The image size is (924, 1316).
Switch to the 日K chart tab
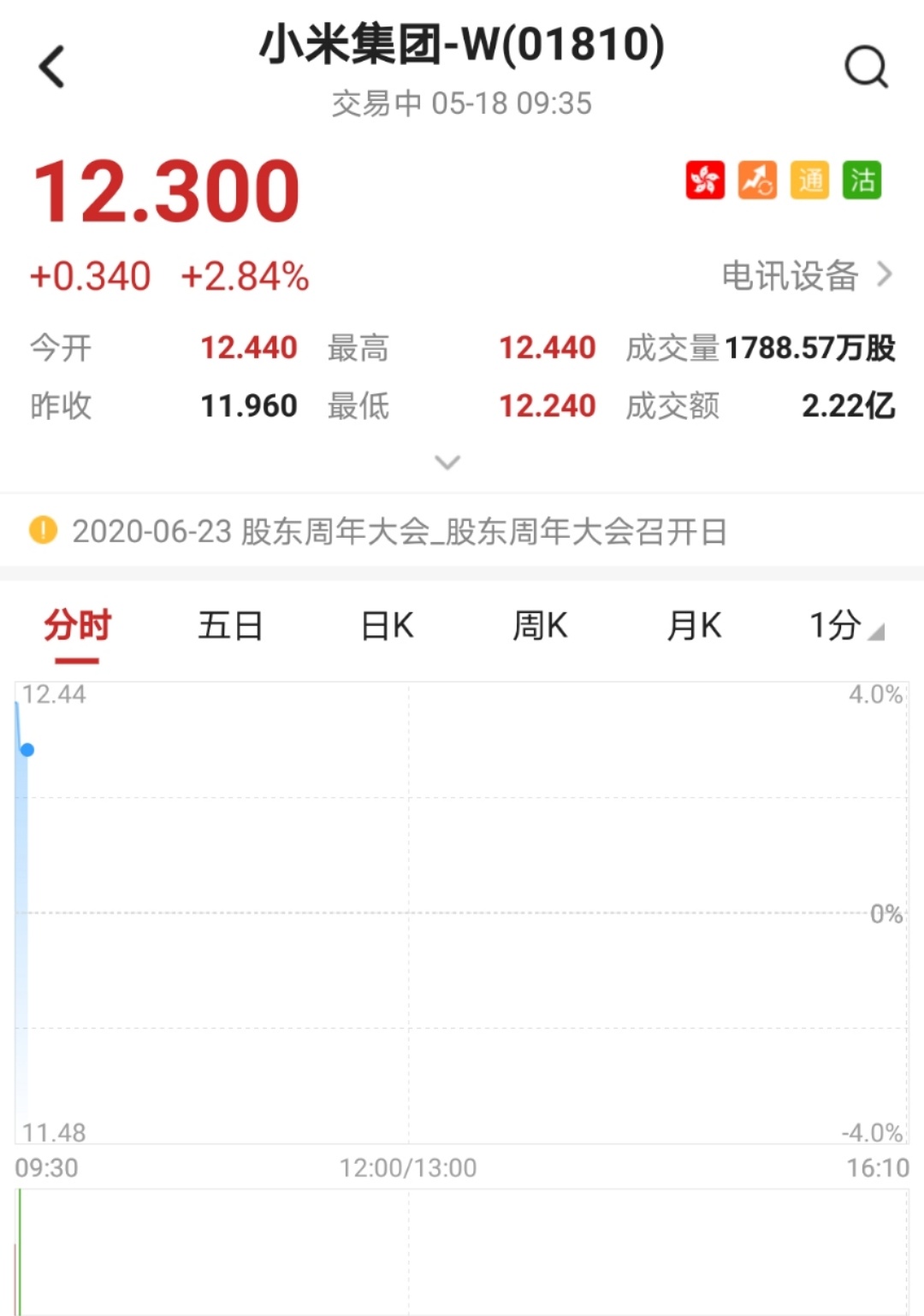pos(387,626)
